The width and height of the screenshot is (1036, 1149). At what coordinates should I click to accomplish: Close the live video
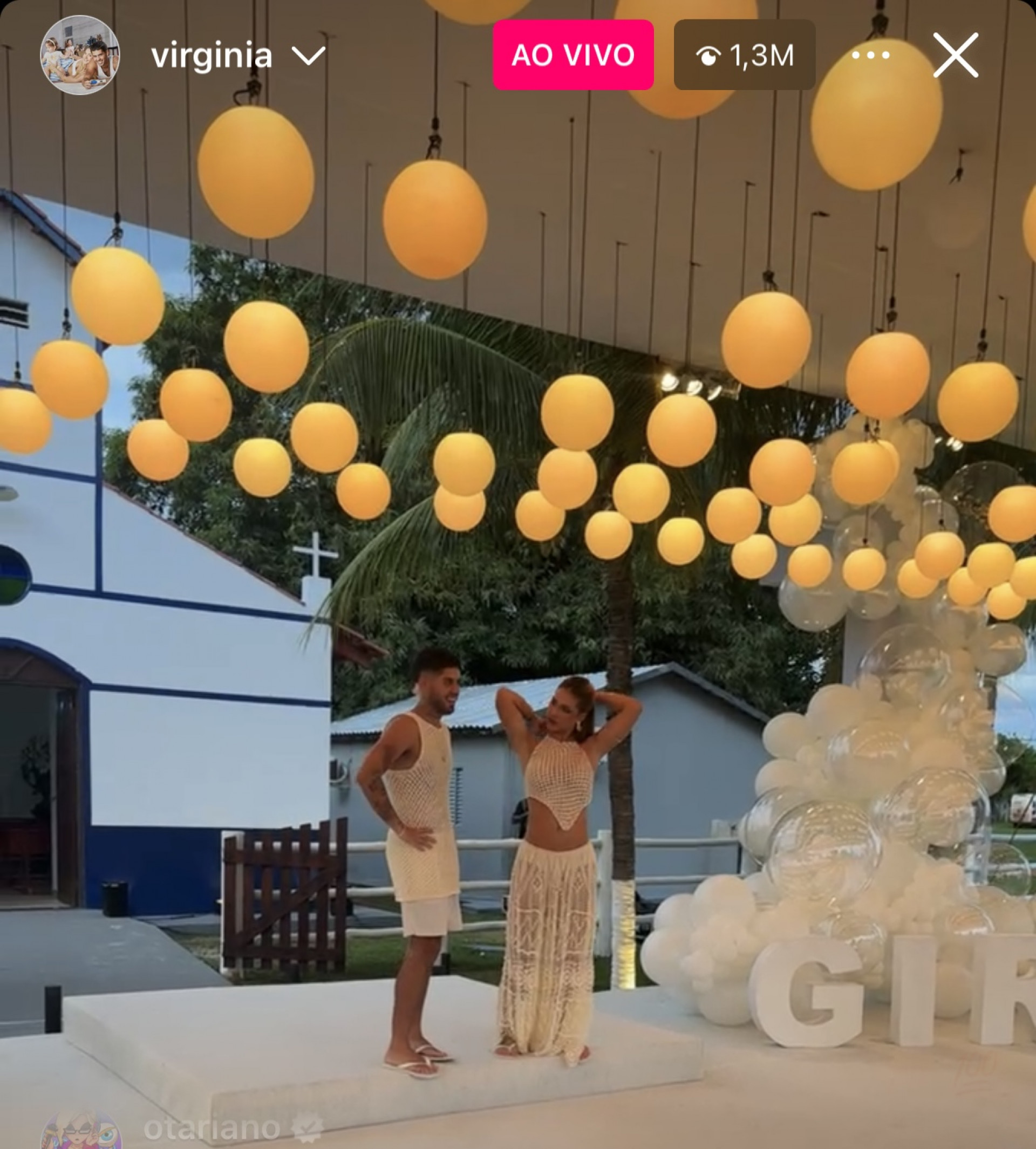(x=956, y=55)
